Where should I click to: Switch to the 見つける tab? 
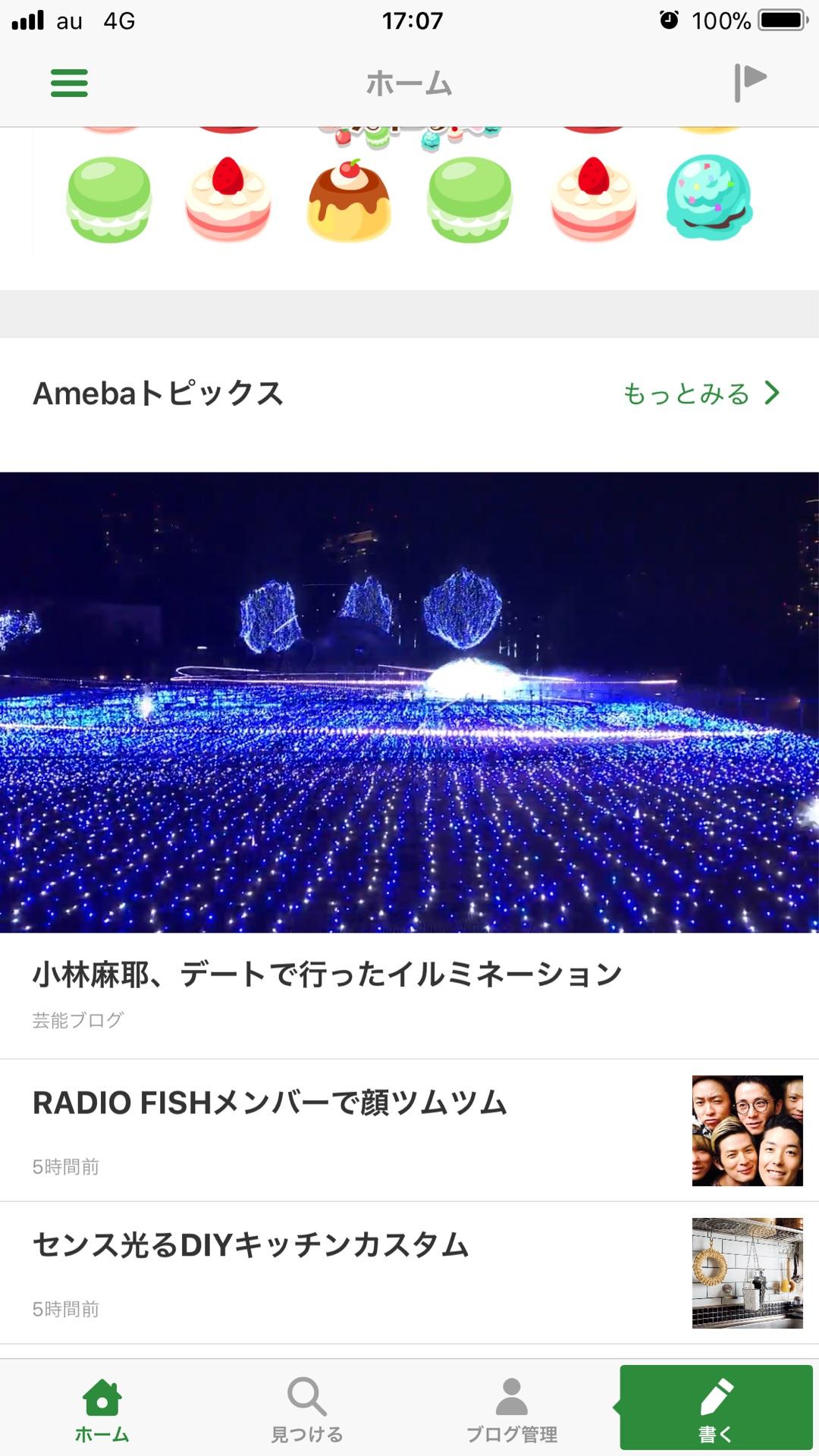[x=307, y=1409]
